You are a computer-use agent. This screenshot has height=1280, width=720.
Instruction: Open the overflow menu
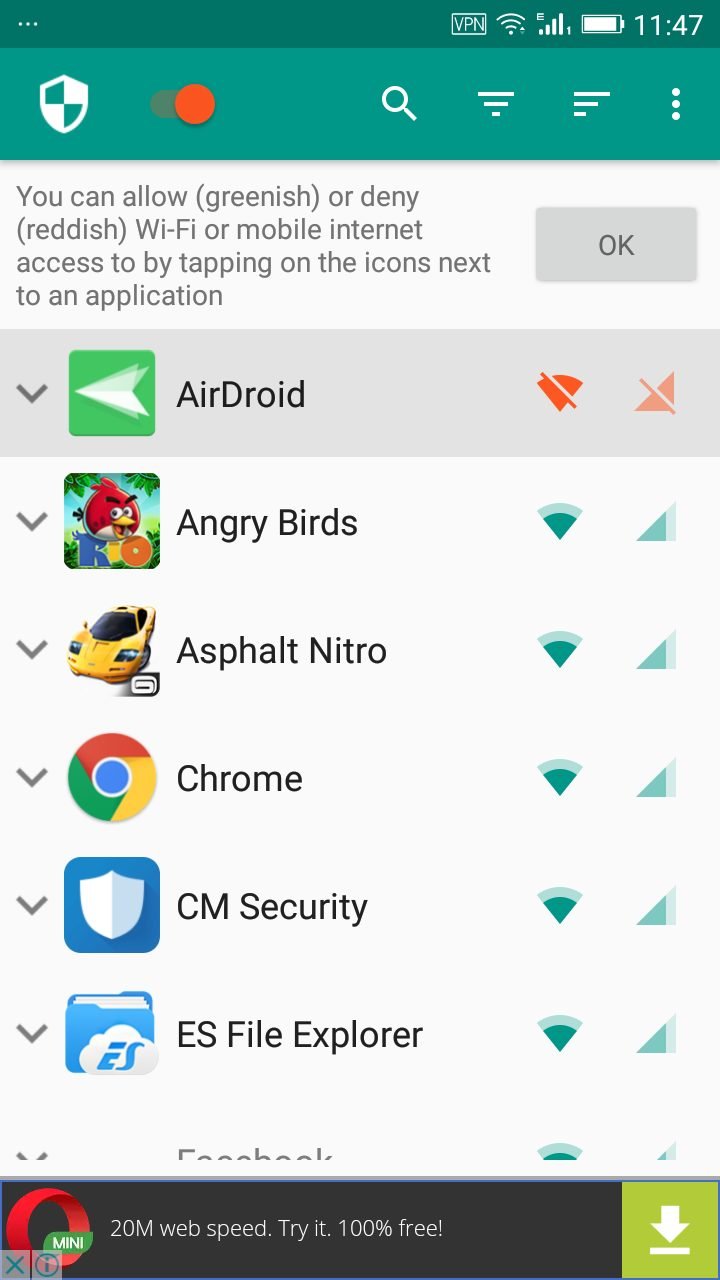tap(676, 104)
